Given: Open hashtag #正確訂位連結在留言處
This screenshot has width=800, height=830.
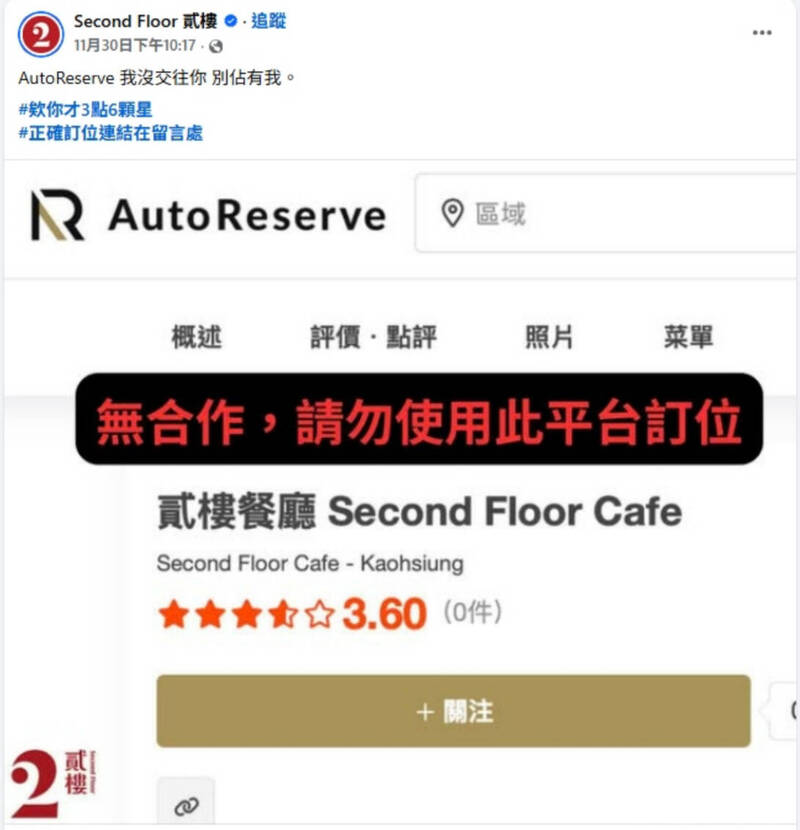Looking at the screenshot, I should tap(110, 132).
